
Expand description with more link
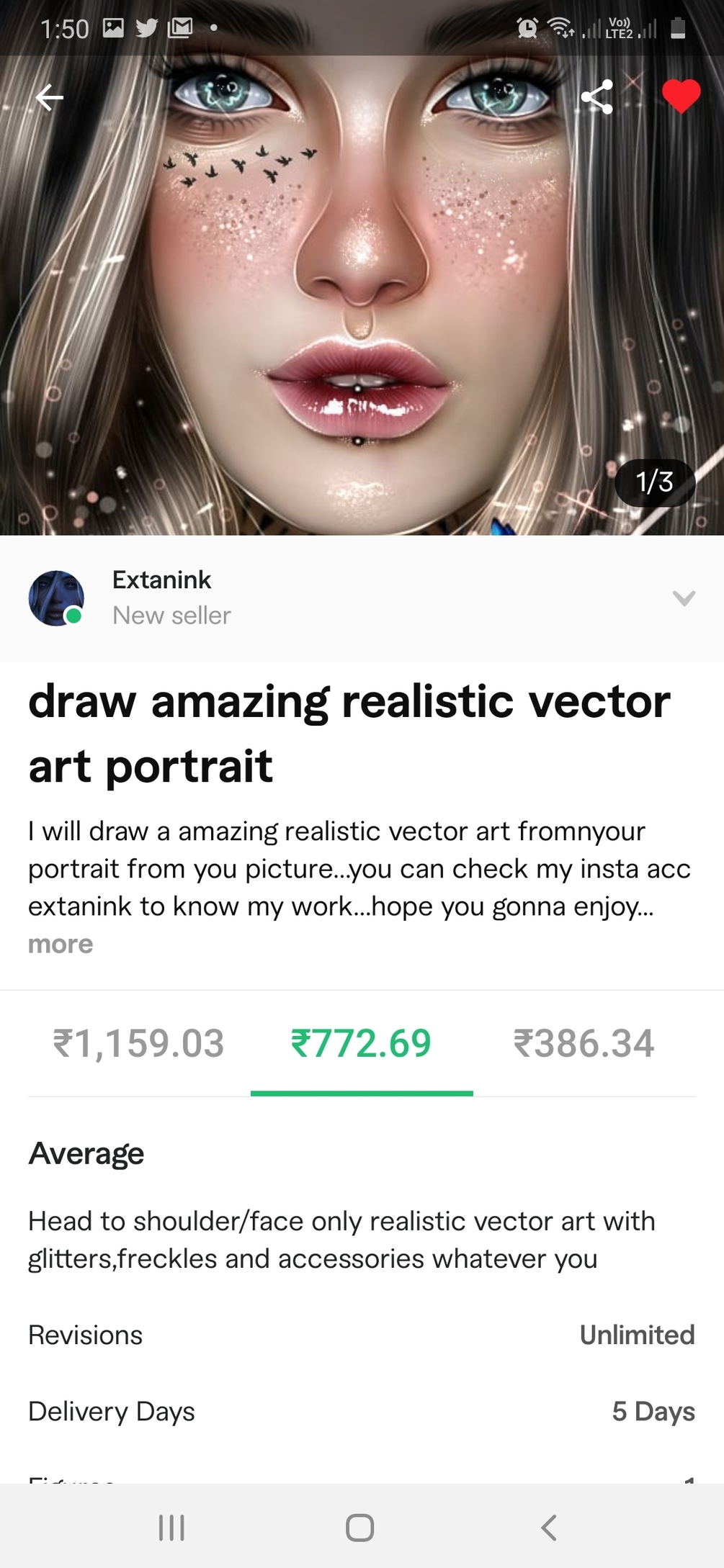point(61,944)
